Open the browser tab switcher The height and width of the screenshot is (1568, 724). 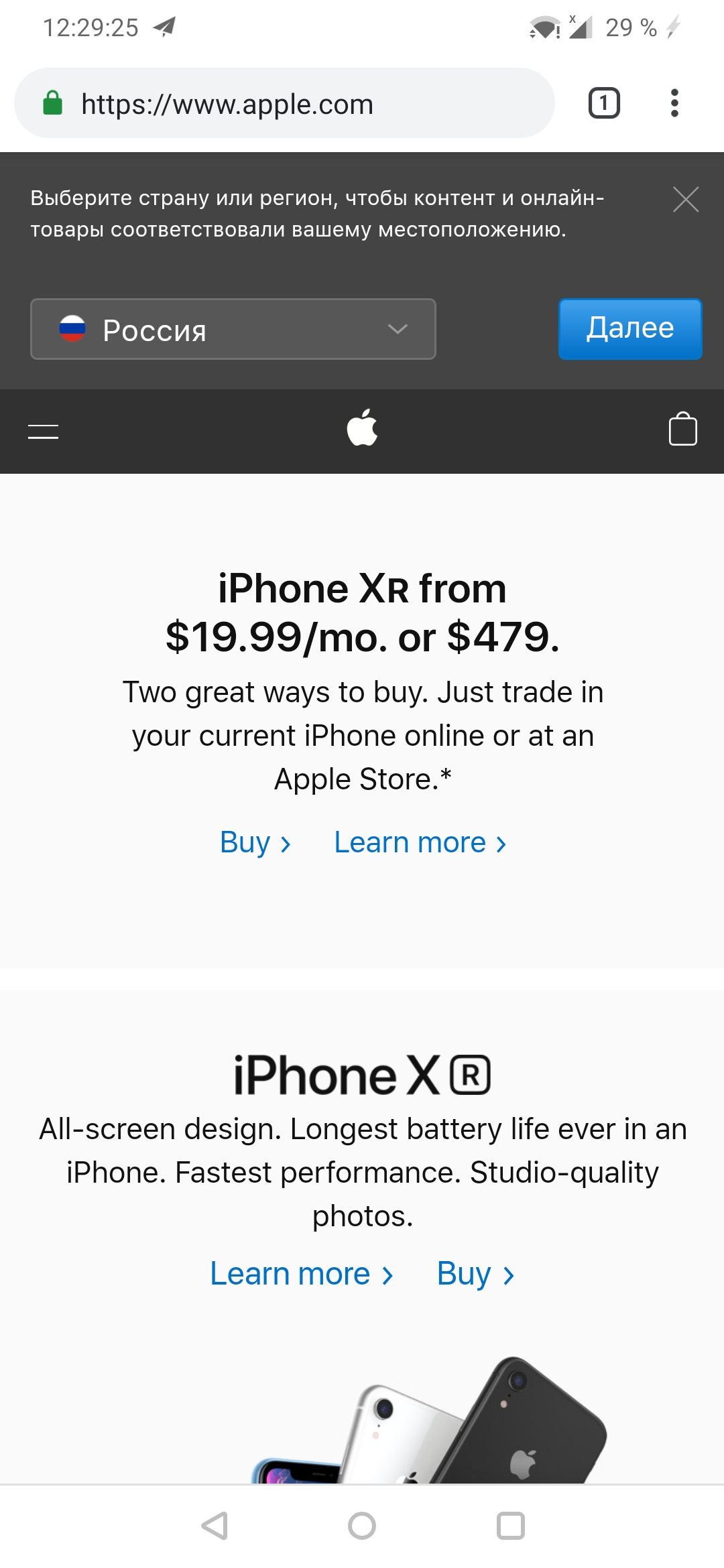pos(604,103)
